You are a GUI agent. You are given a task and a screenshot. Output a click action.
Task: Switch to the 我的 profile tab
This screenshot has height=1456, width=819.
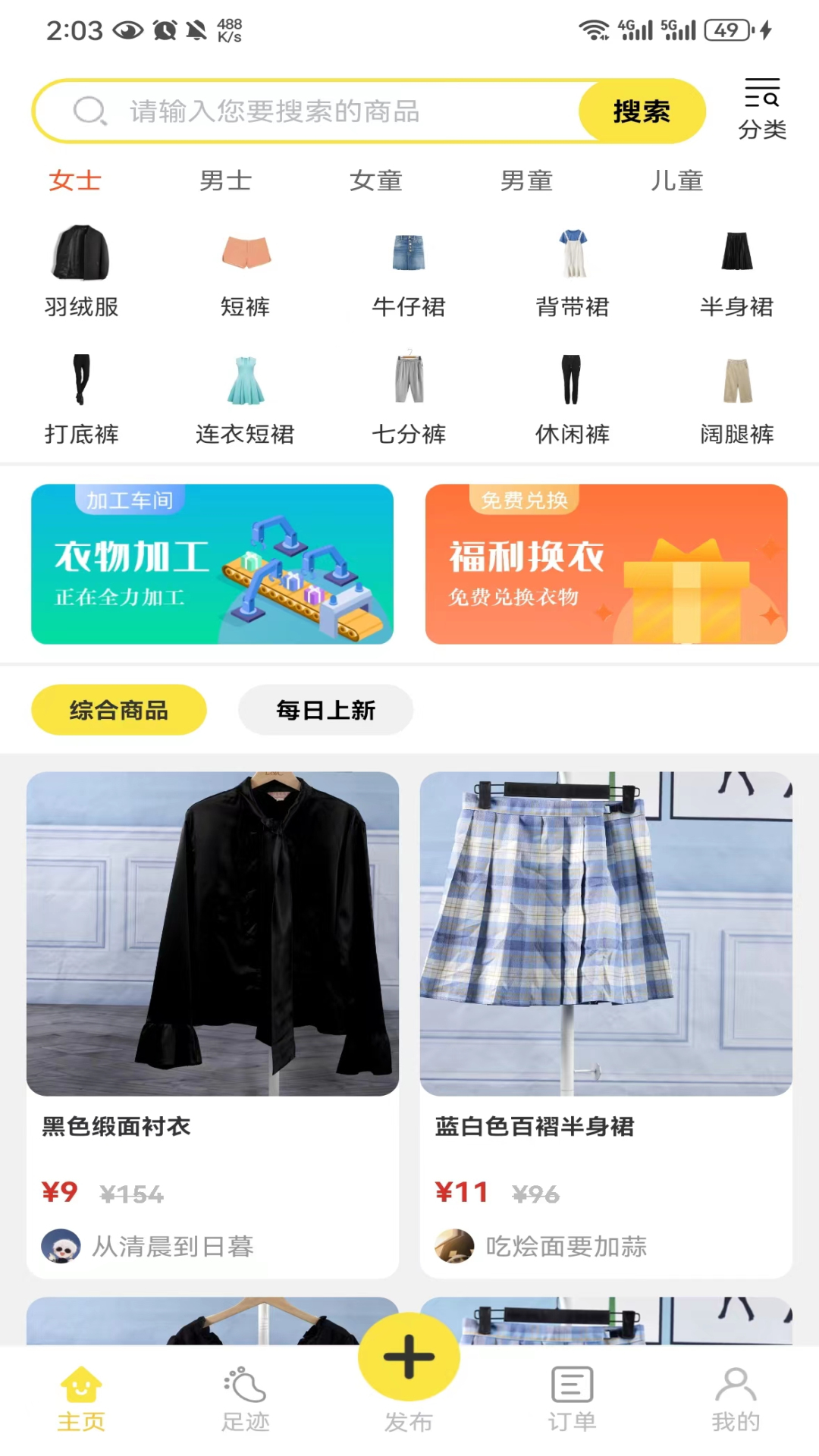[736, 1399]
